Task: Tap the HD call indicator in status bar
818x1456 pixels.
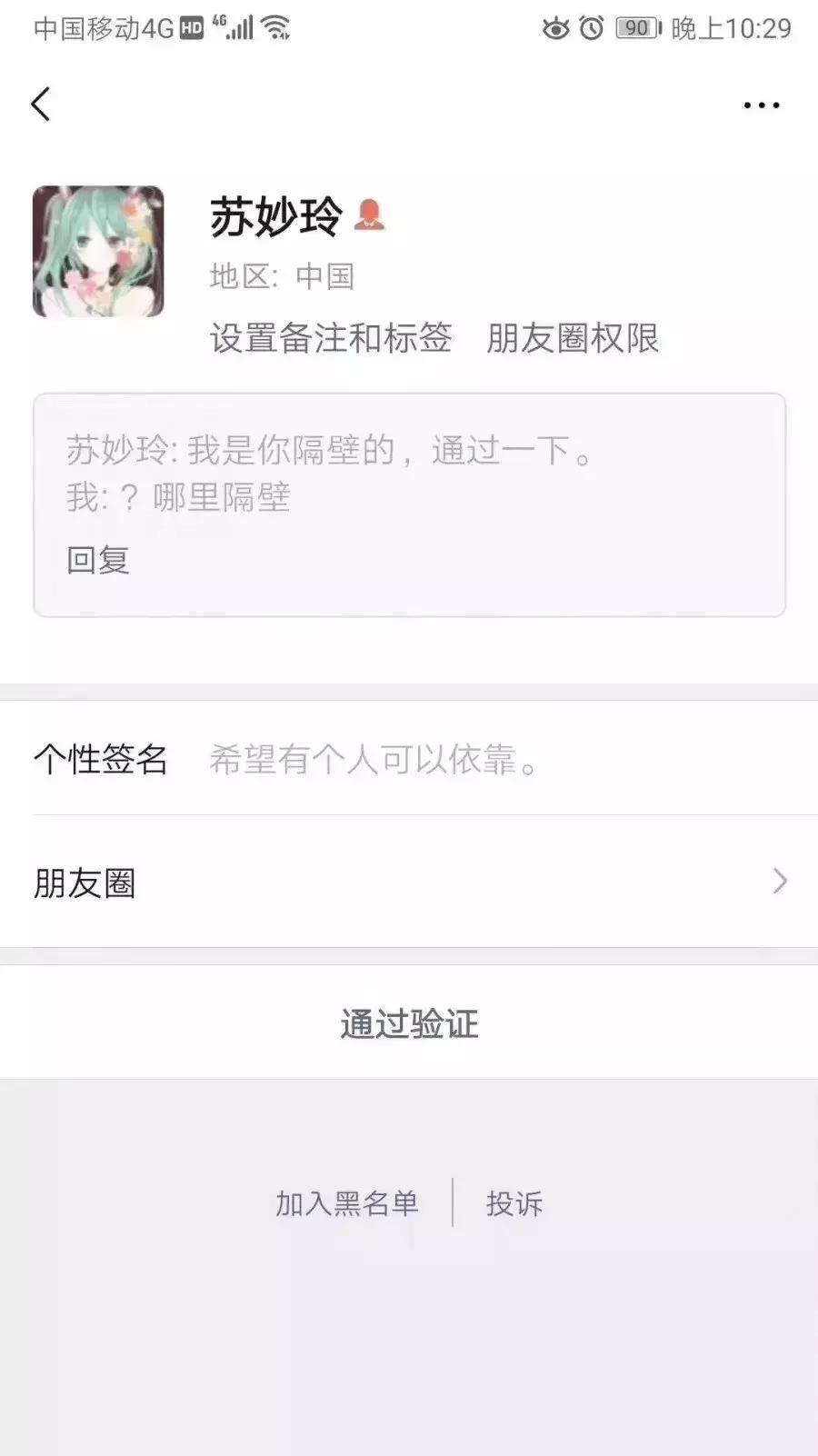Action: coord(191,27)
